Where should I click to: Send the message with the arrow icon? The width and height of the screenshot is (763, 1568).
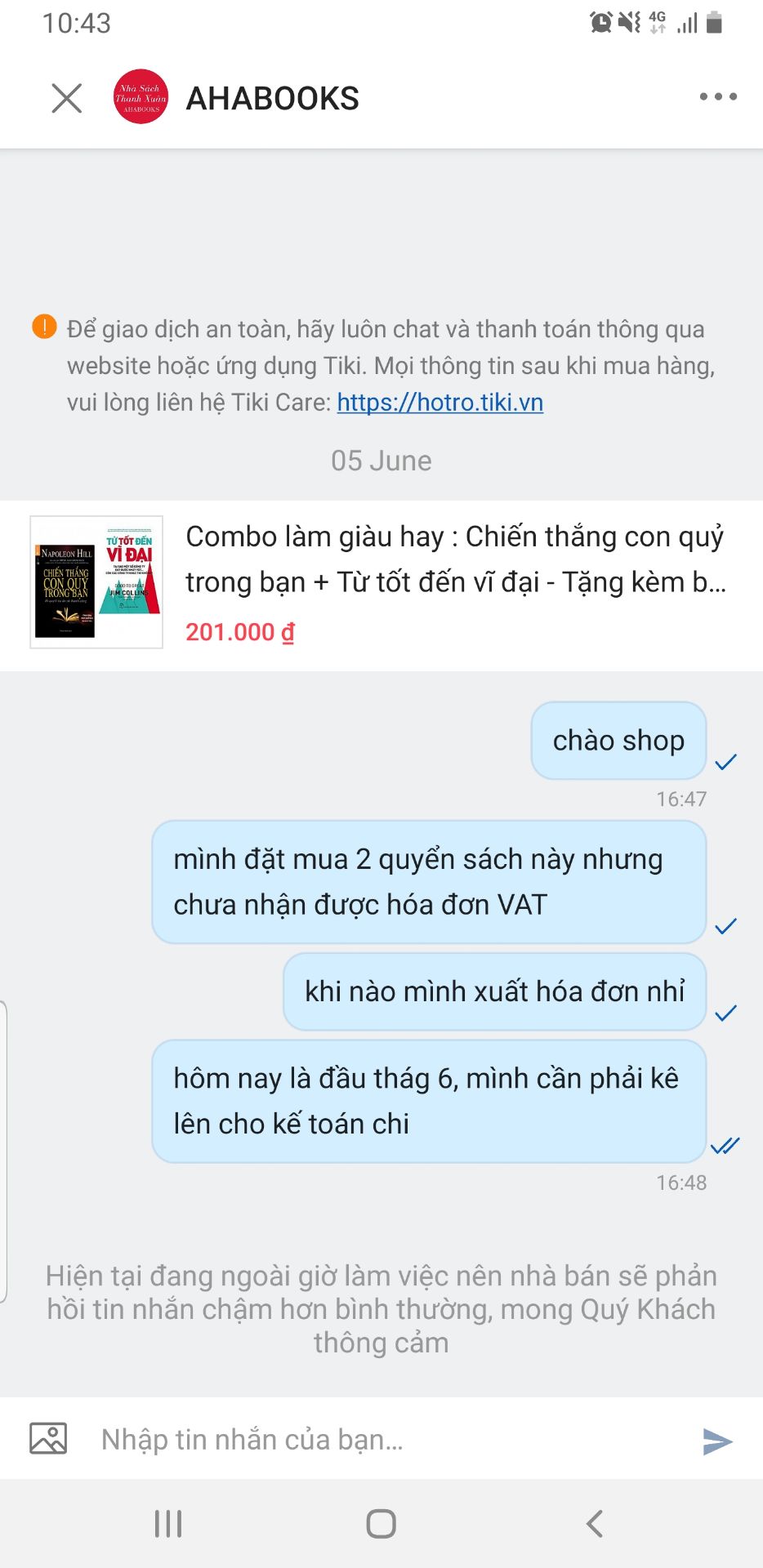point(716,1441)
